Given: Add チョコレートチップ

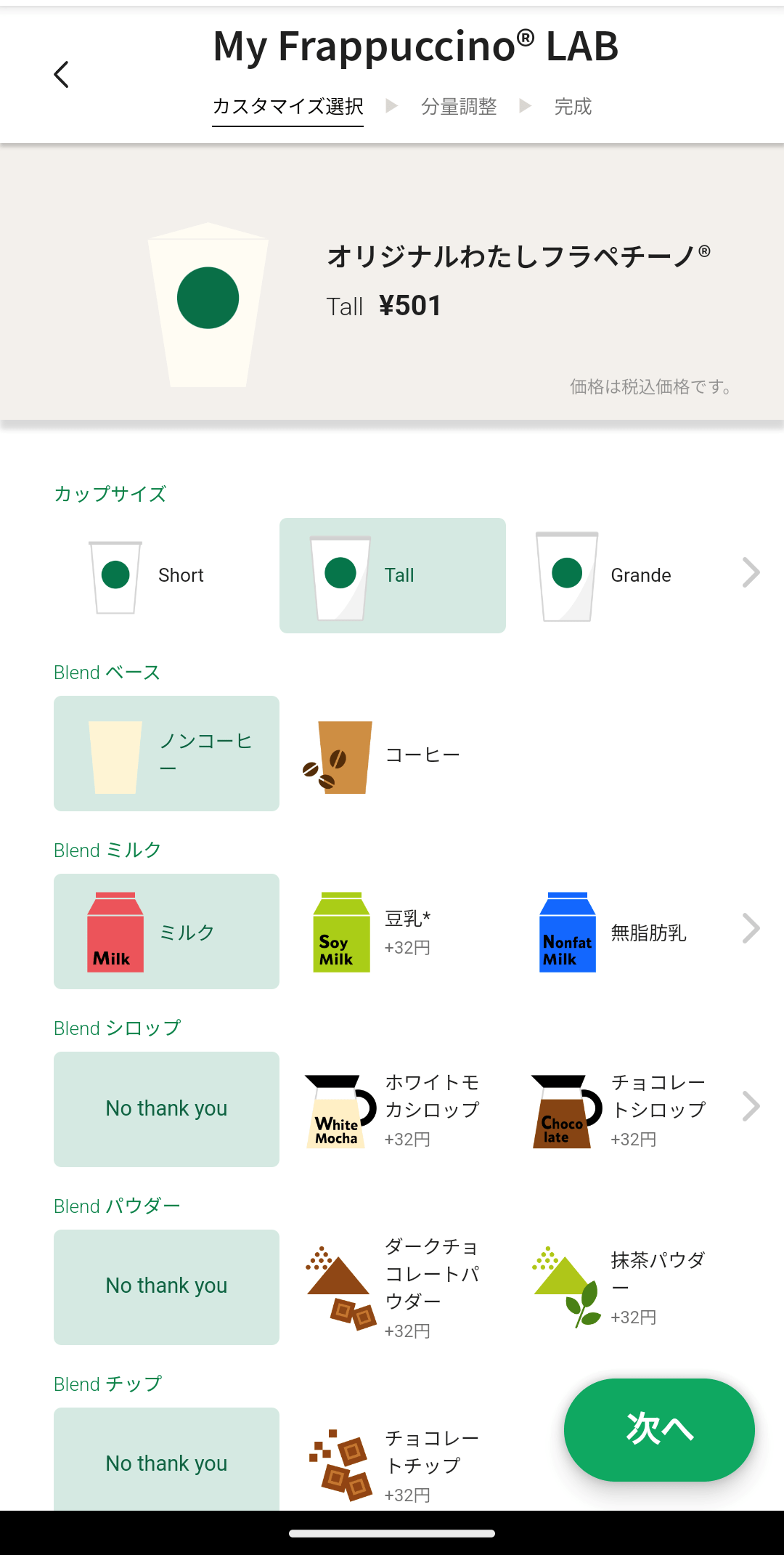Looking at the screenshot, I should click(x=392, y=1463).
